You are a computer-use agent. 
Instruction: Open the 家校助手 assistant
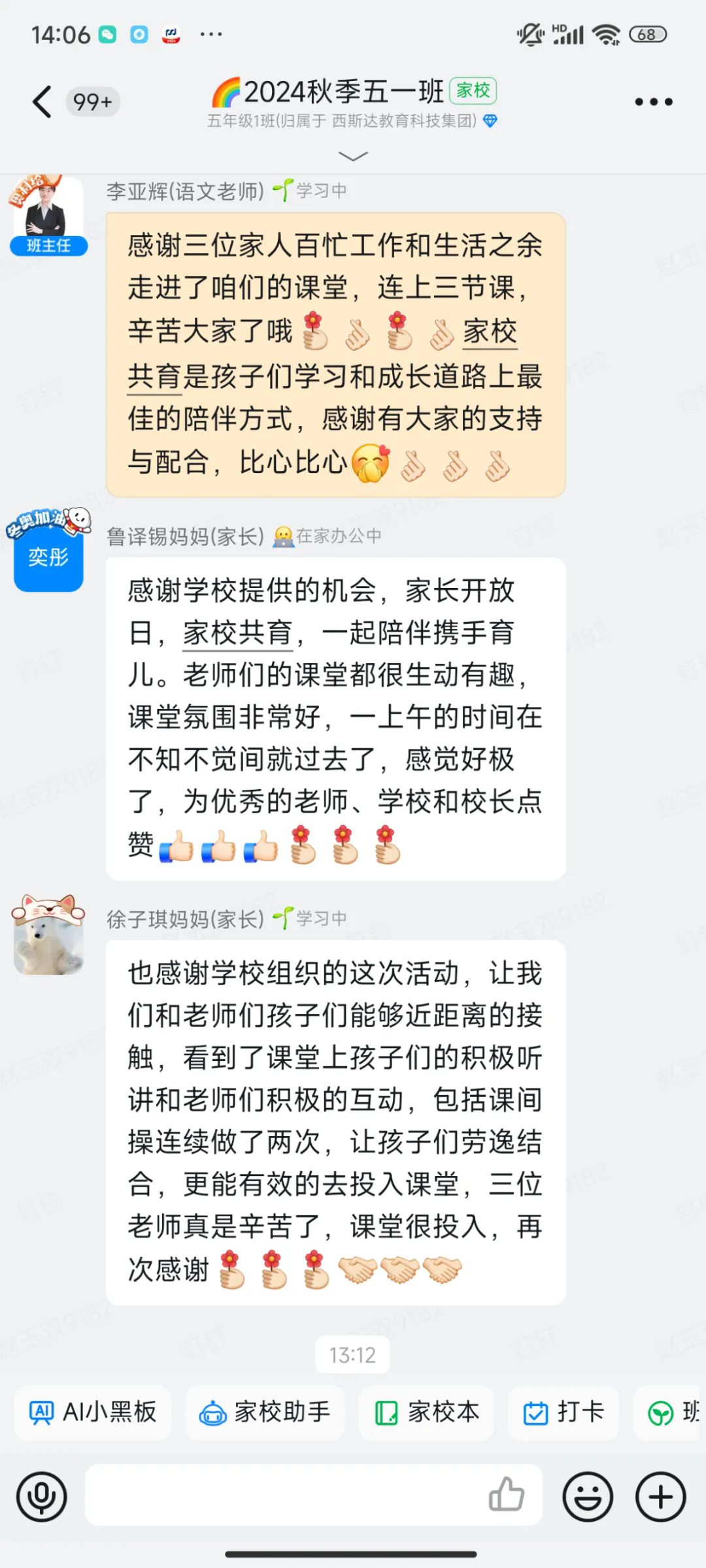pyautogui.click(x=264, y=1413)
